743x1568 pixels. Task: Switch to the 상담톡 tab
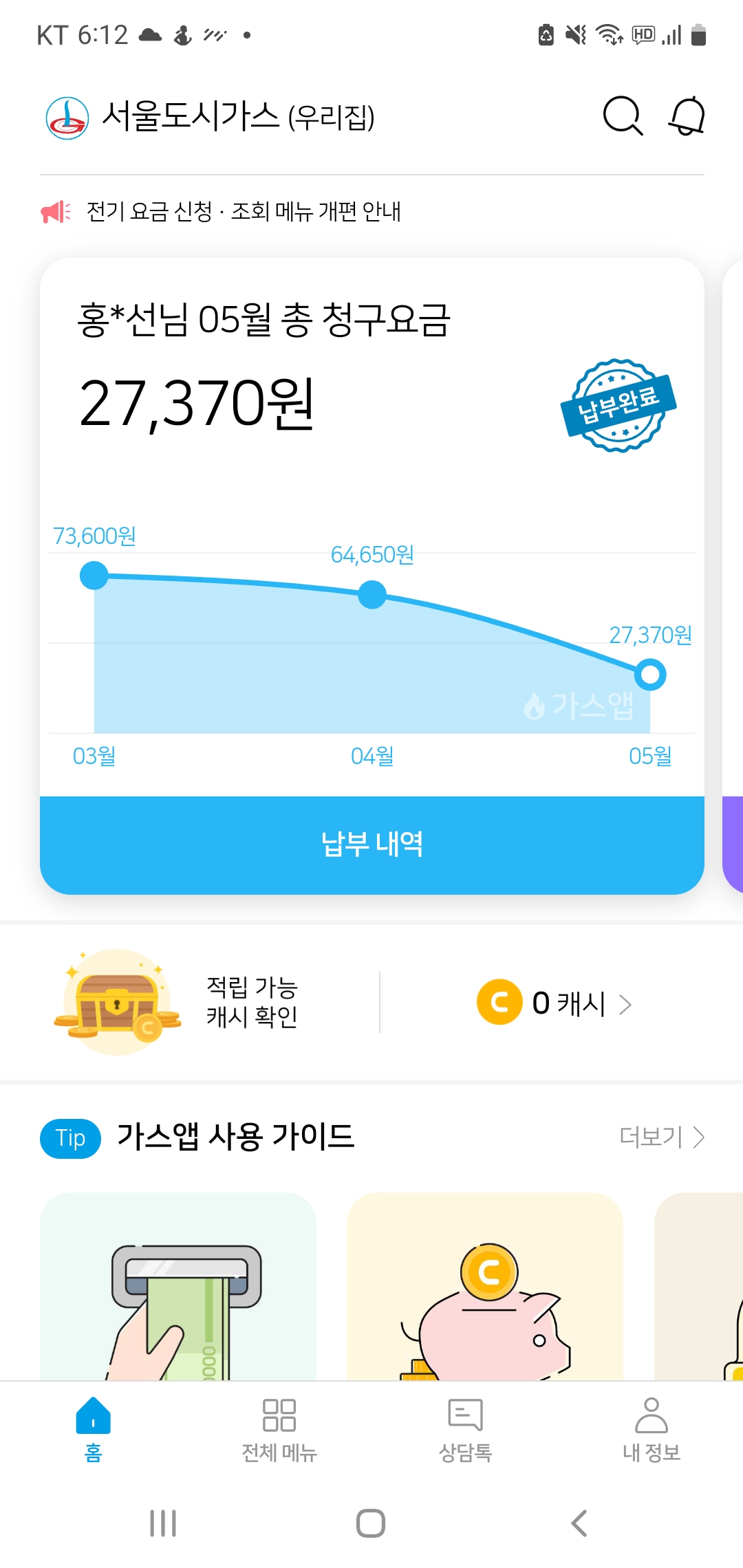(465, 1429)
